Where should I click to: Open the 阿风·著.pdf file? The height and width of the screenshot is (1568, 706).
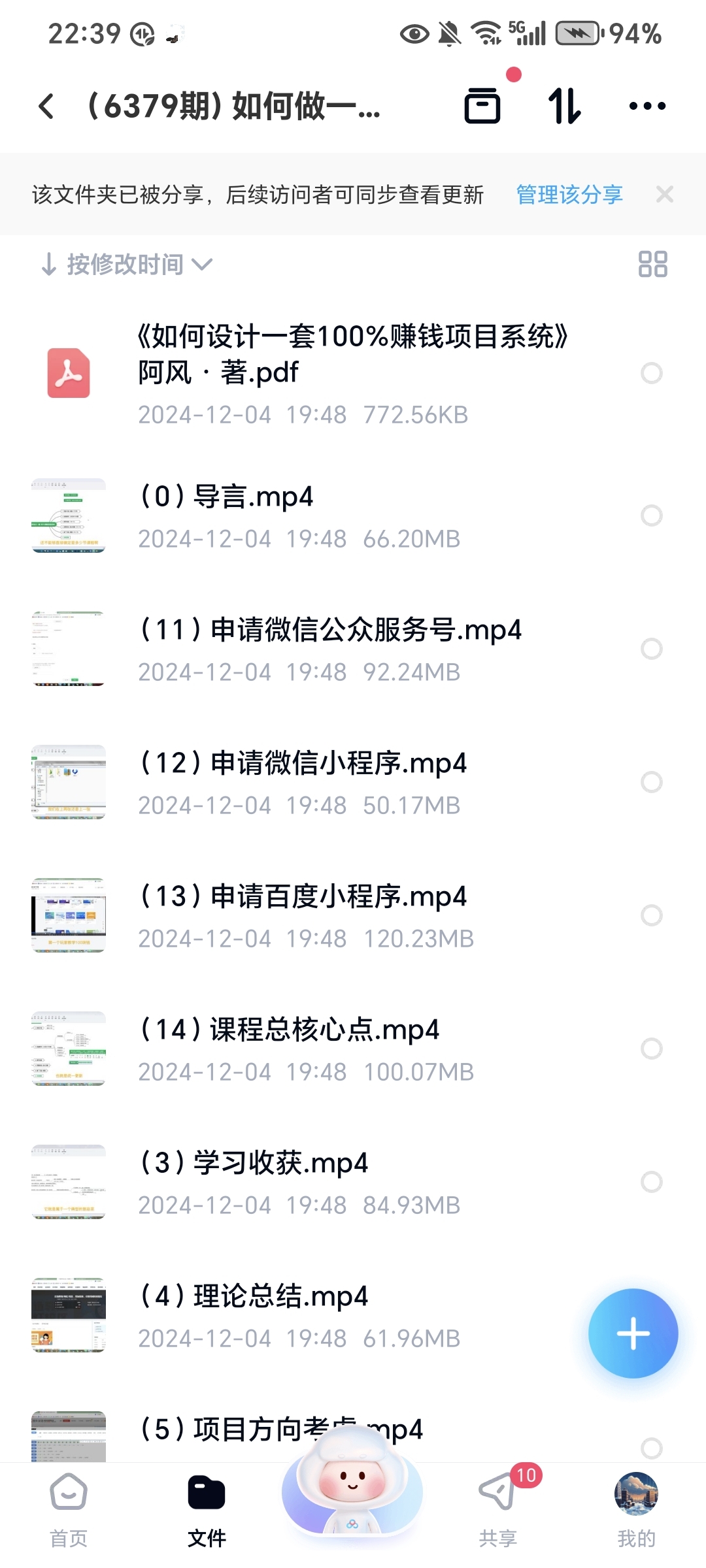point(353,372)
